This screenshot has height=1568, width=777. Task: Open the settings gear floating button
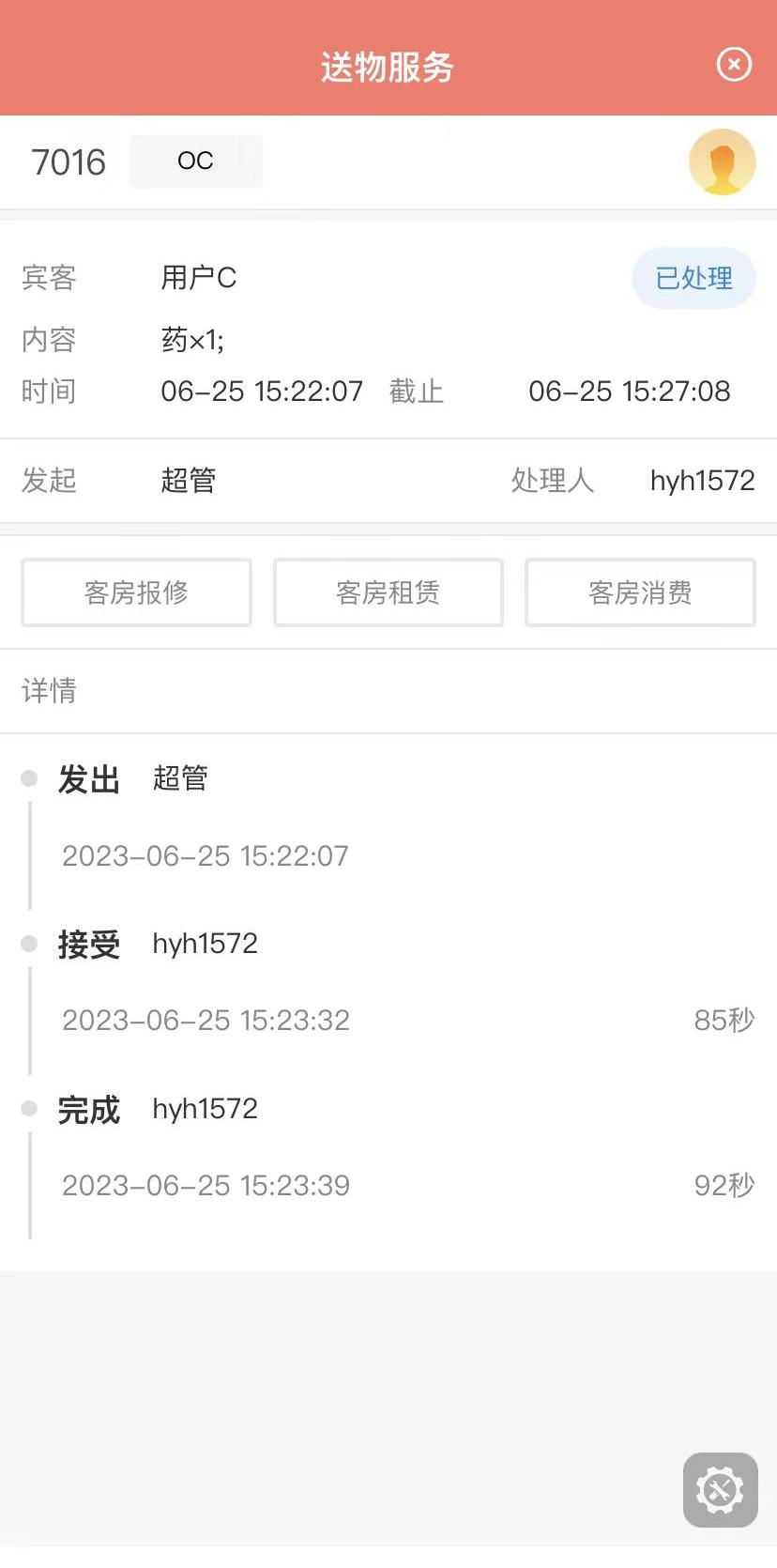tap(720, 1490)
